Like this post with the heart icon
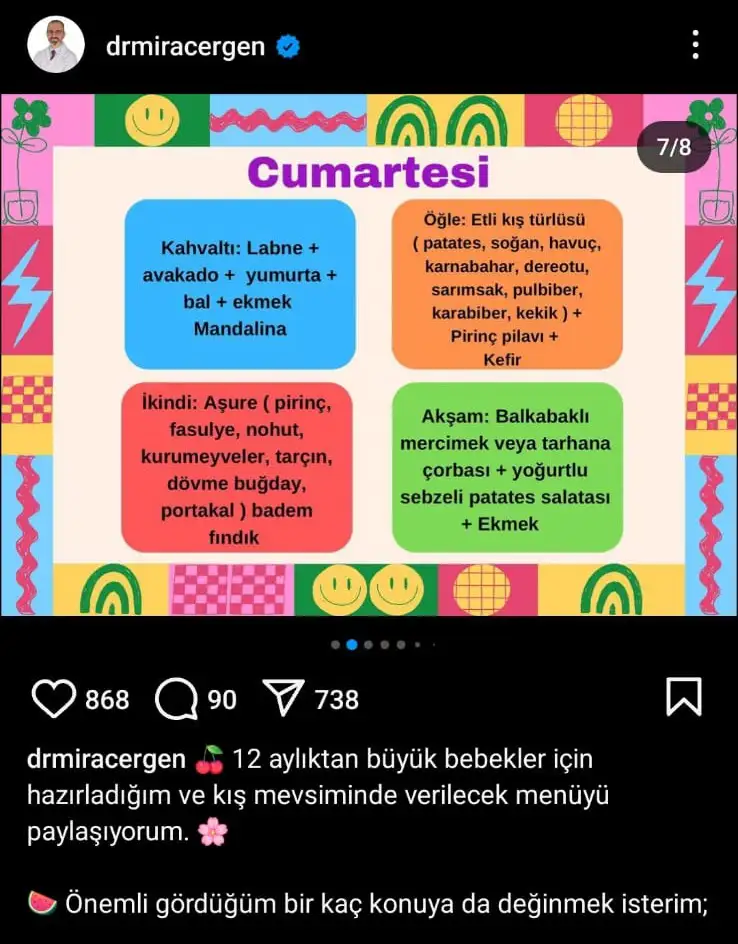 pos(53,698)
